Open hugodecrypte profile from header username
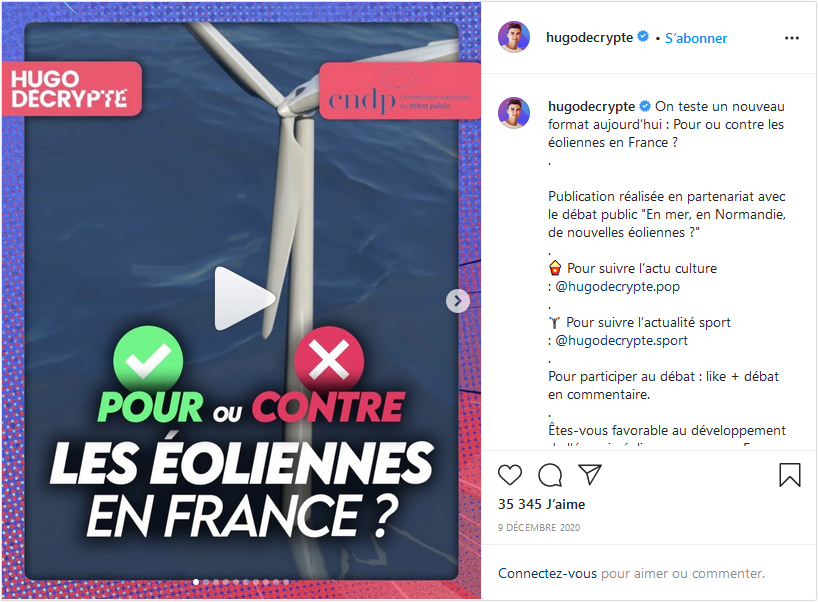Image resolution: width=818 pixels, height=602 pixels. tap(589, 37)
